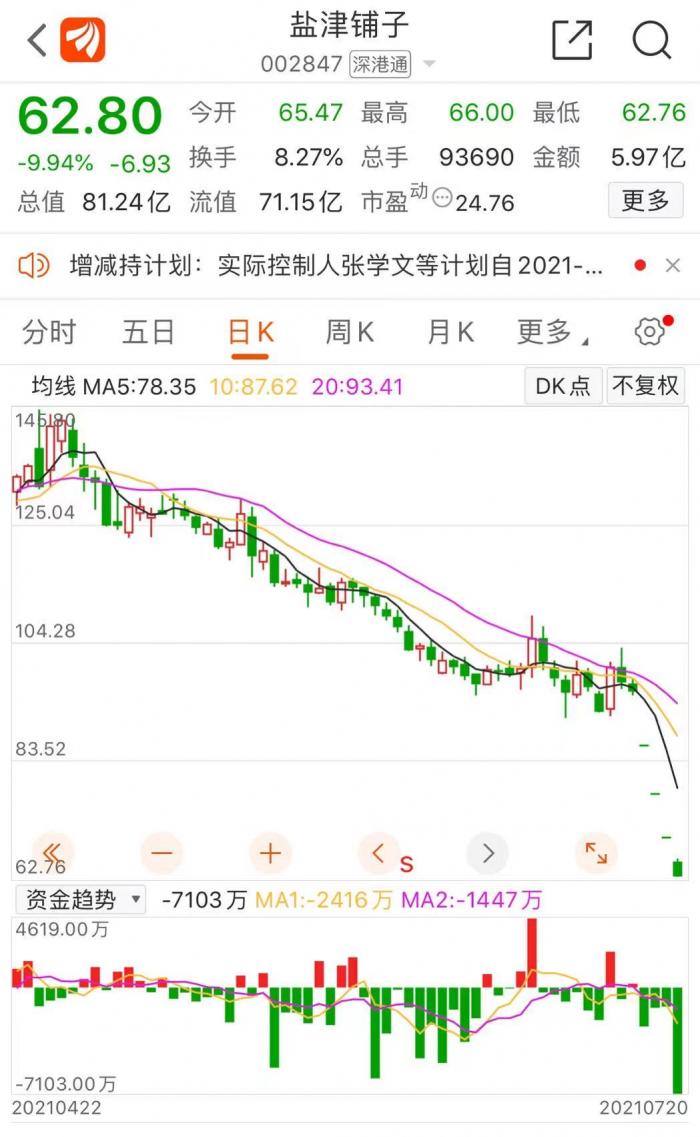Screen dimensions: 700x1137
Task: Tap the 更多 button for more quote data
Action: [x=646, y=201]
